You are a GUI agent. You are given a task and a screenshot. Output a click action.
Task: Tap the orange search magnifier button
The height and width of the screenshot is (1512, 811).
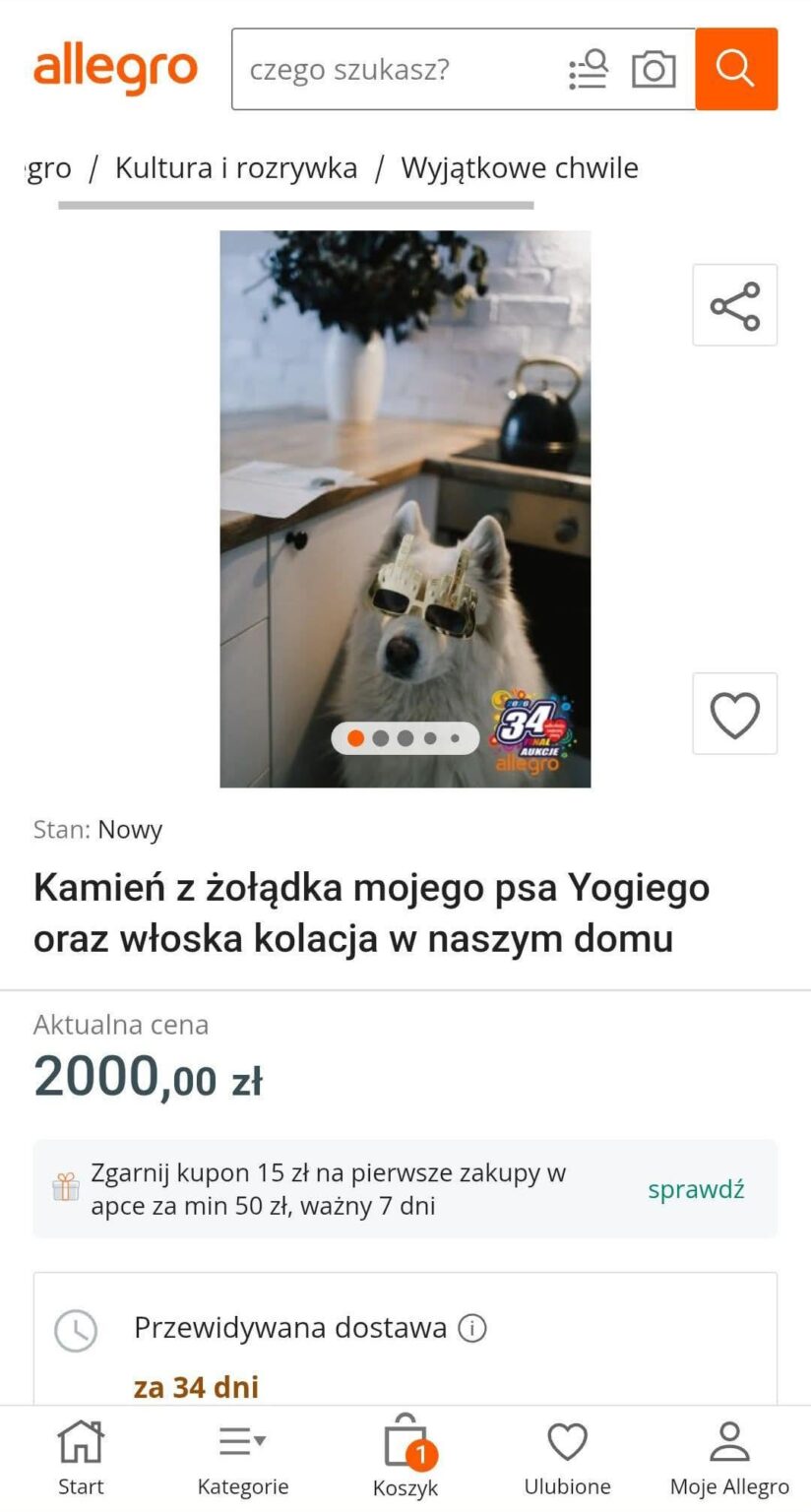(x=735, y=69)
